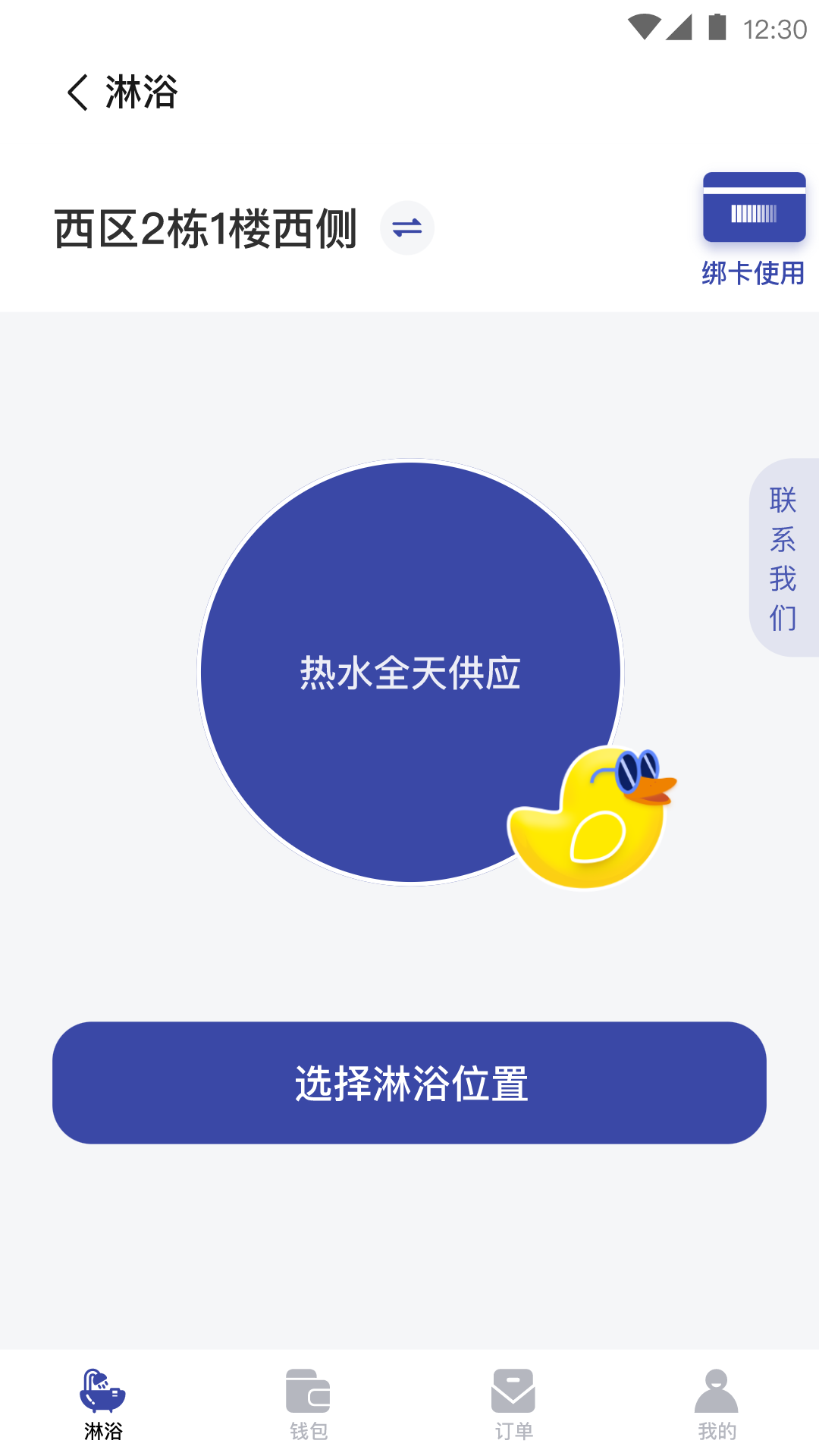Open the 联系我们 side tab
This screenshot has height=1456, width=819.
[783, 557]
